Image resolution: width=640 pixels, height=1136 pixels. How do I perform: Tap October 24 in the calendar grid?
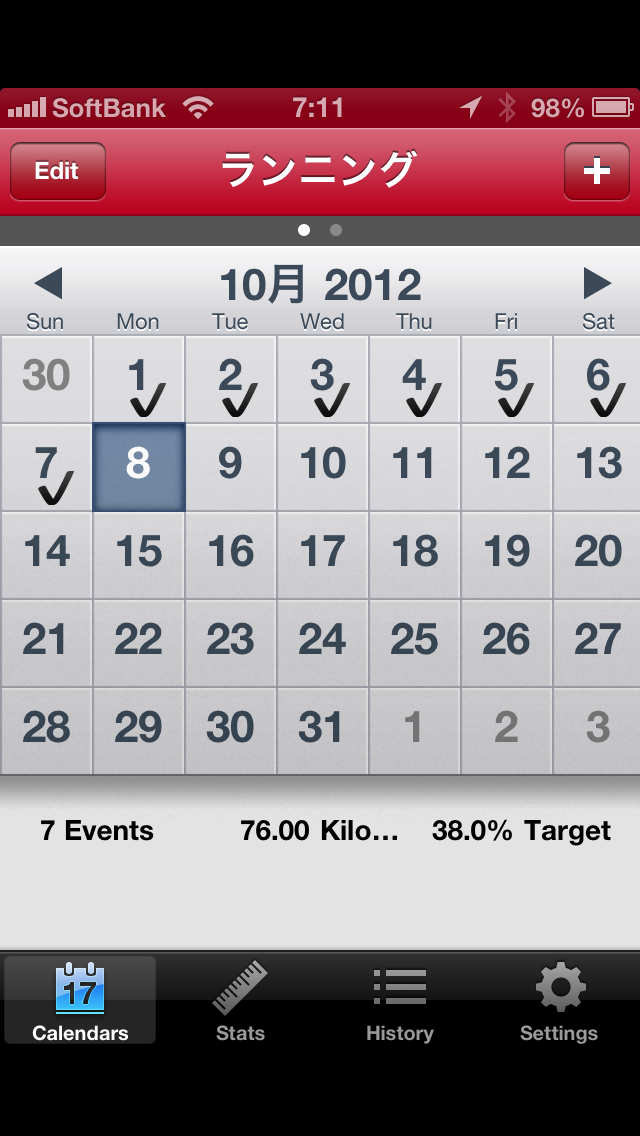pos(322,642)
